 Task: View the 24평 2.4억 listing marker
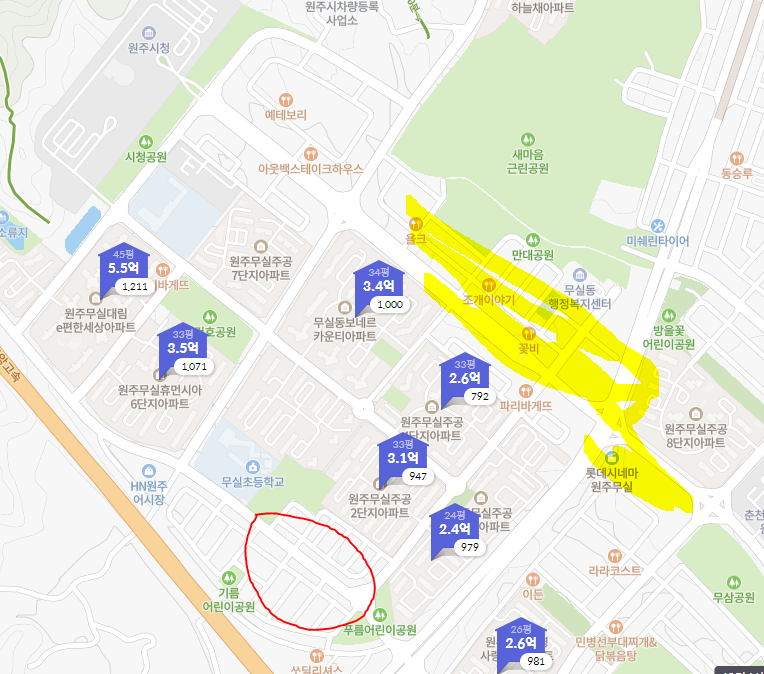tap(454, 529)
